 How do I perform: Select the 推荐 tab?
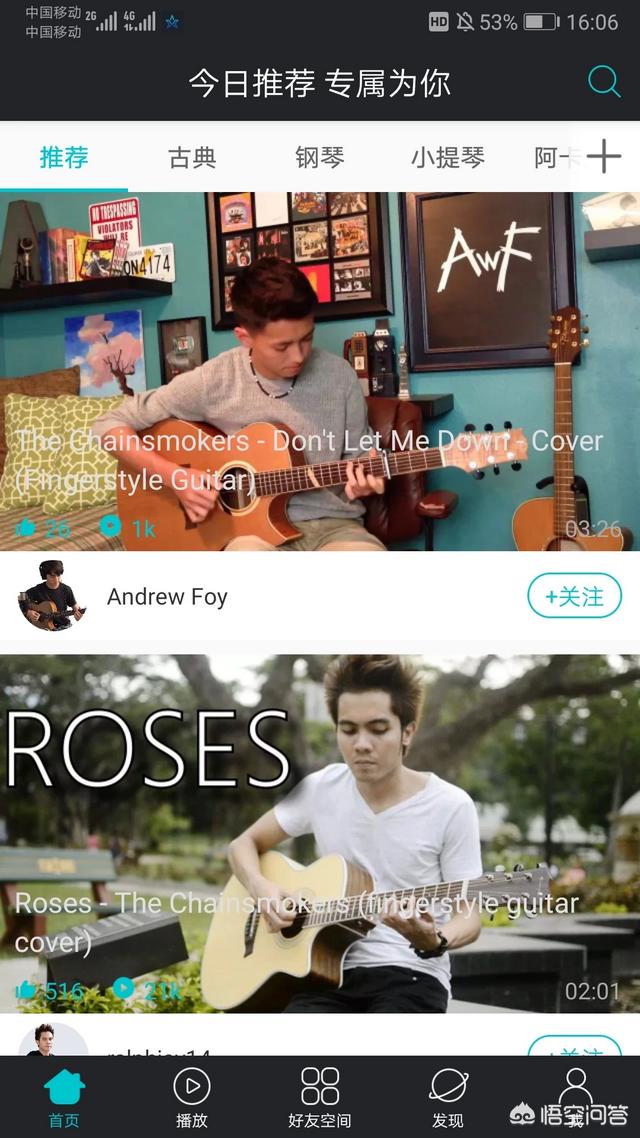(64, 158)
